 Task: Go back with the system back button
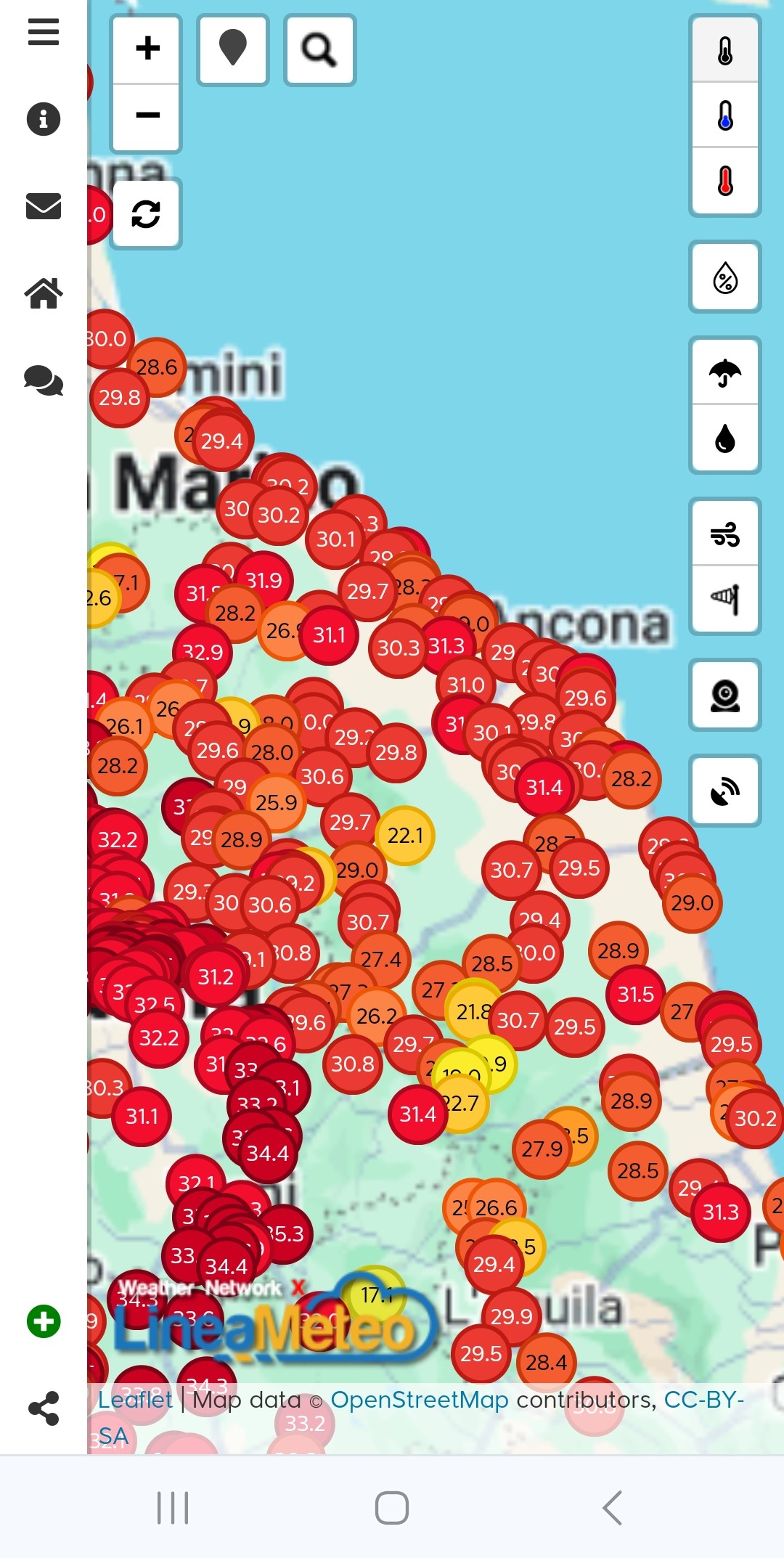612,1508
